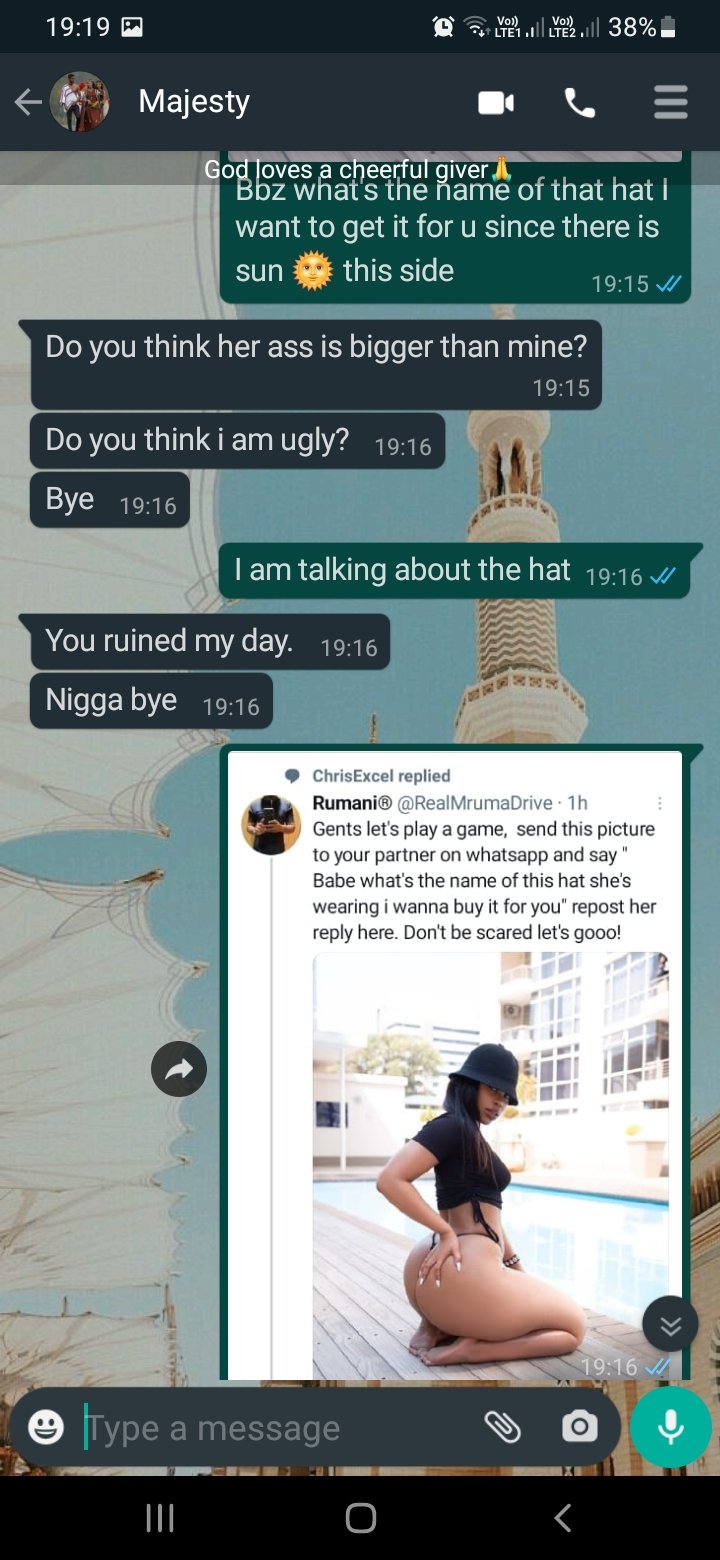Start a voice call with Majesty
This screenshot has width=720, height=1560.
click(580, 102)
